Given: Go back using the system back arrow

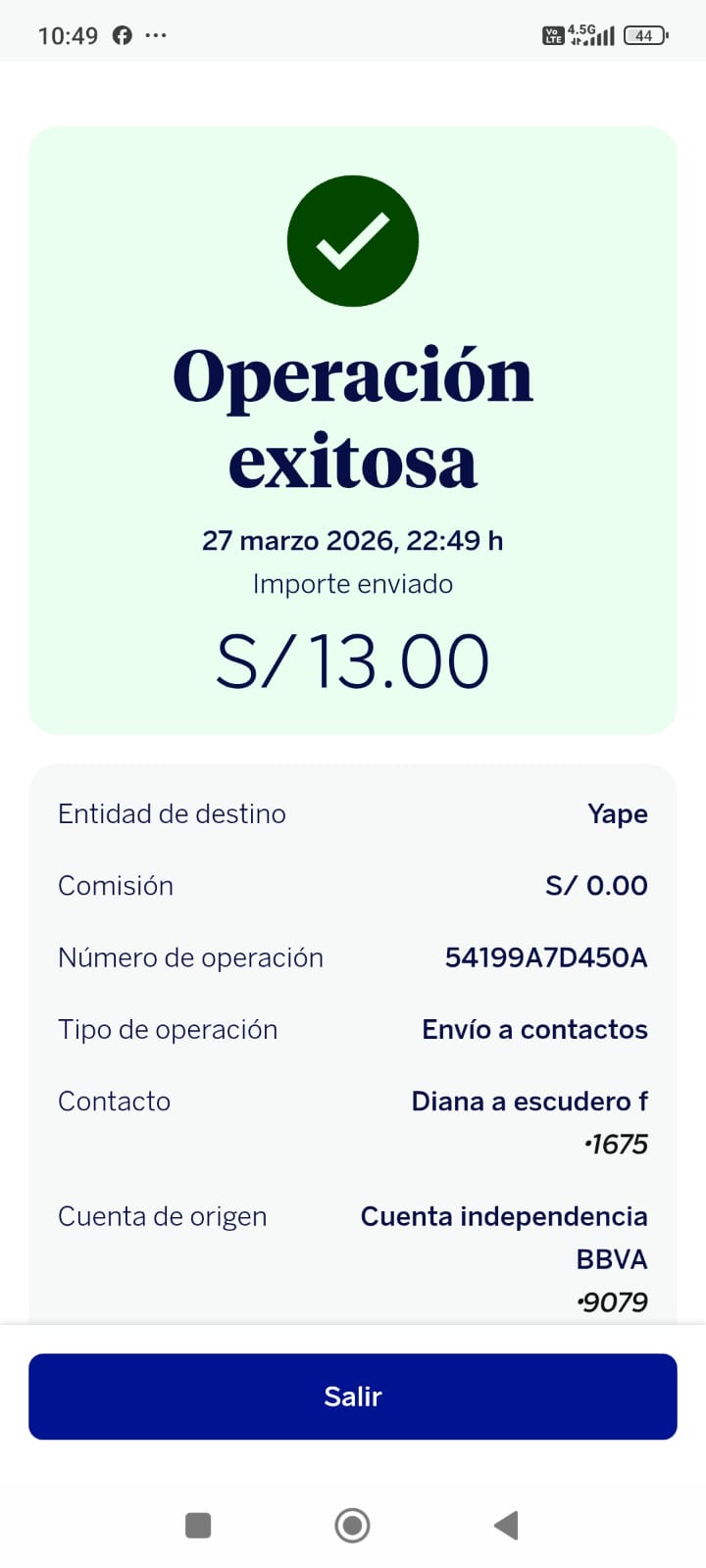Looking at the screenshot, I should coord(506,1525).
